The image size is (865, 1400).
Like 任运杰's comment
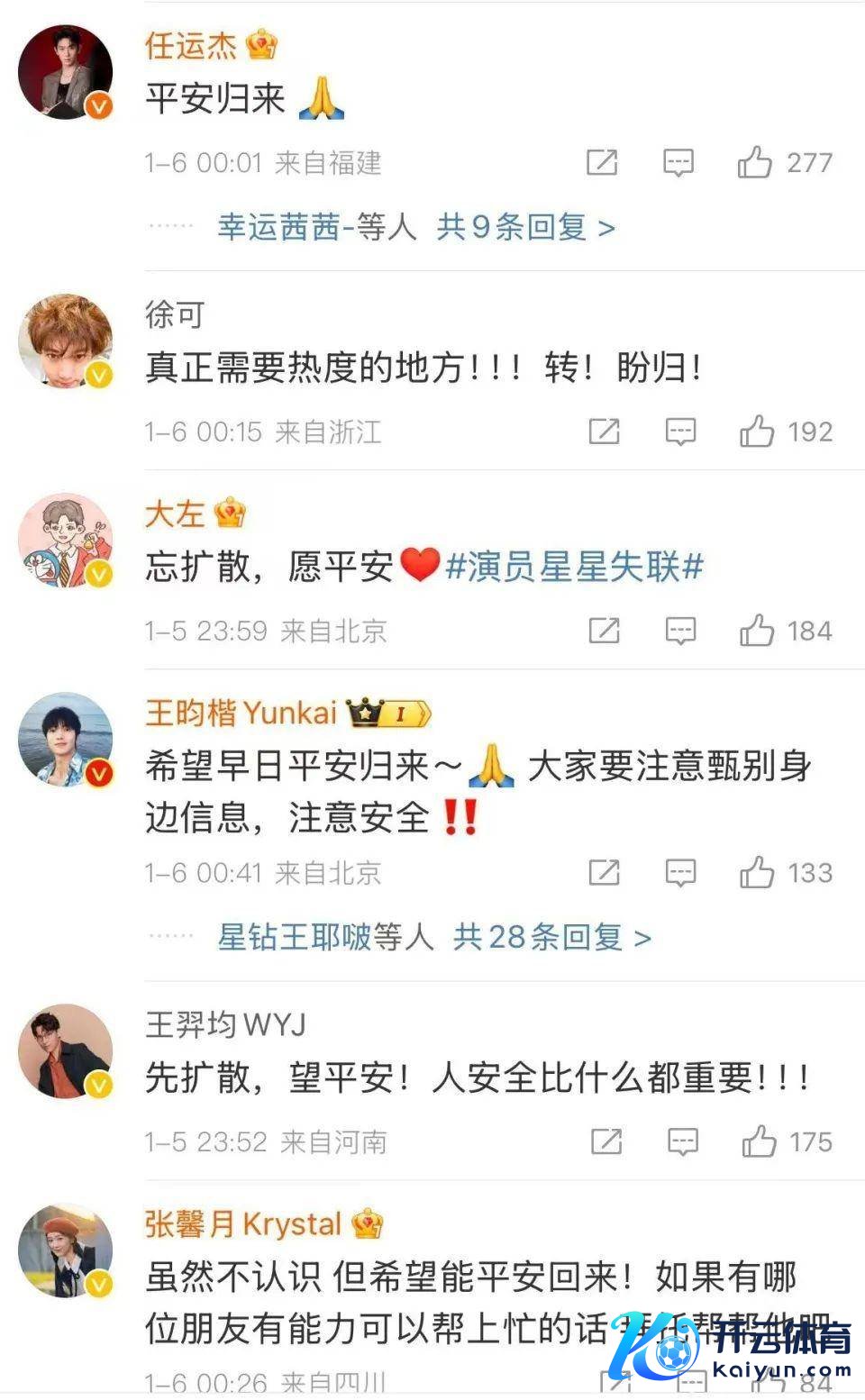(754, 163)
